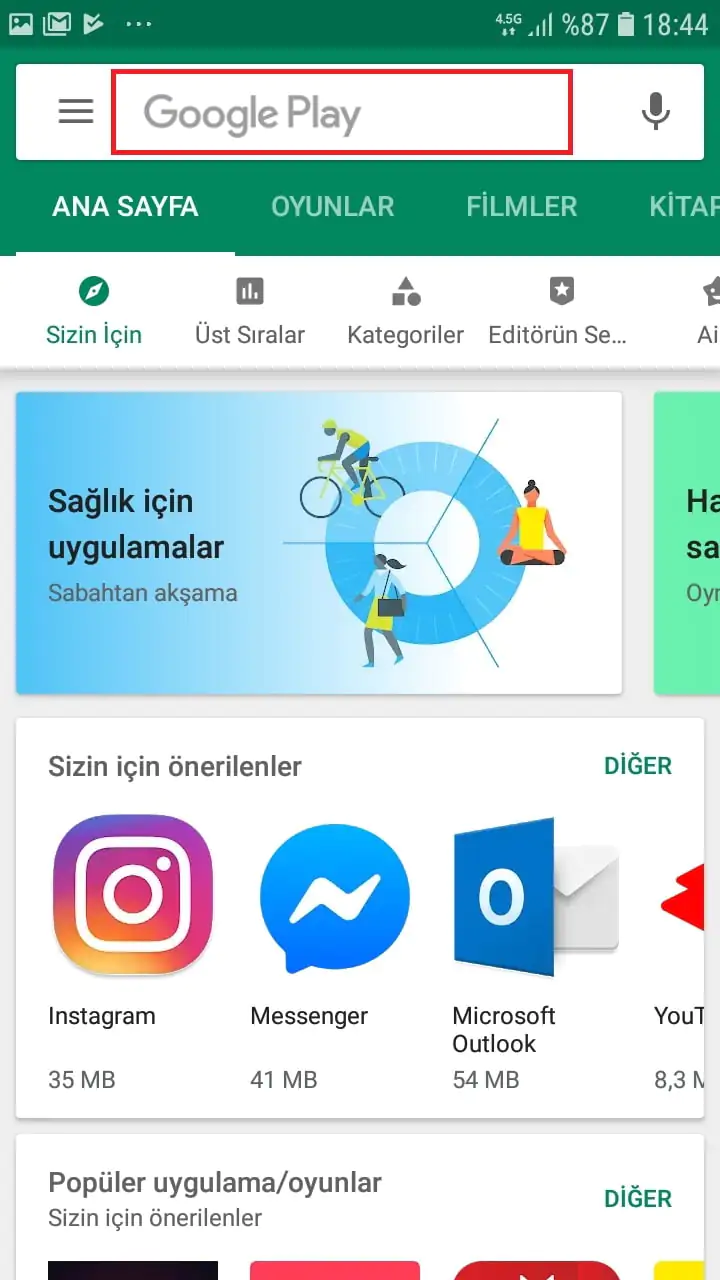The height and width of the screenshot is (1280, 720).
Task: Switch to the OYUNLAR tab
Action: pyautogui.click(x=333, y=206)
